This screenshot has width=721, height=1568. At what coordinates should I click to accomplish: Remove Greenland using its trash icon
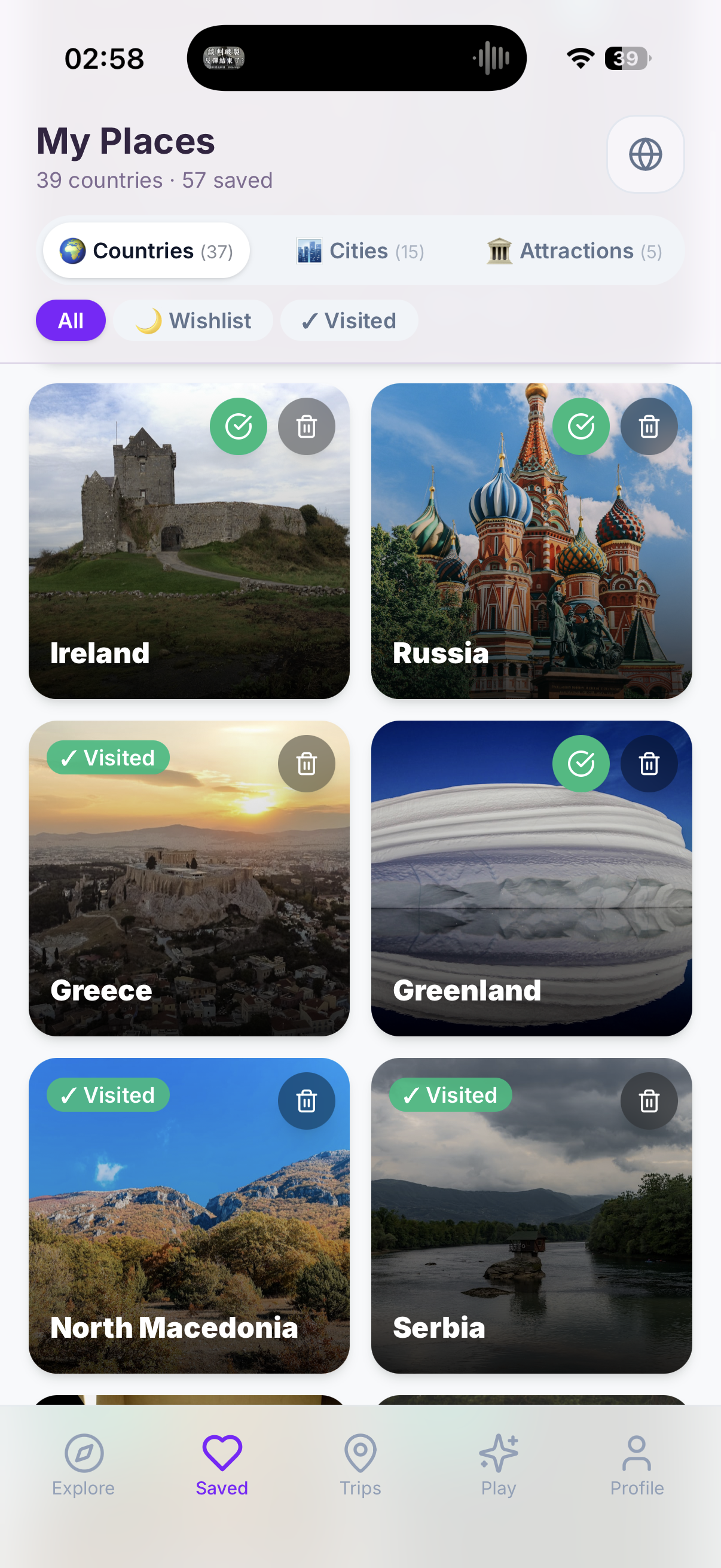pyautogui.click(x=649, y=764)
